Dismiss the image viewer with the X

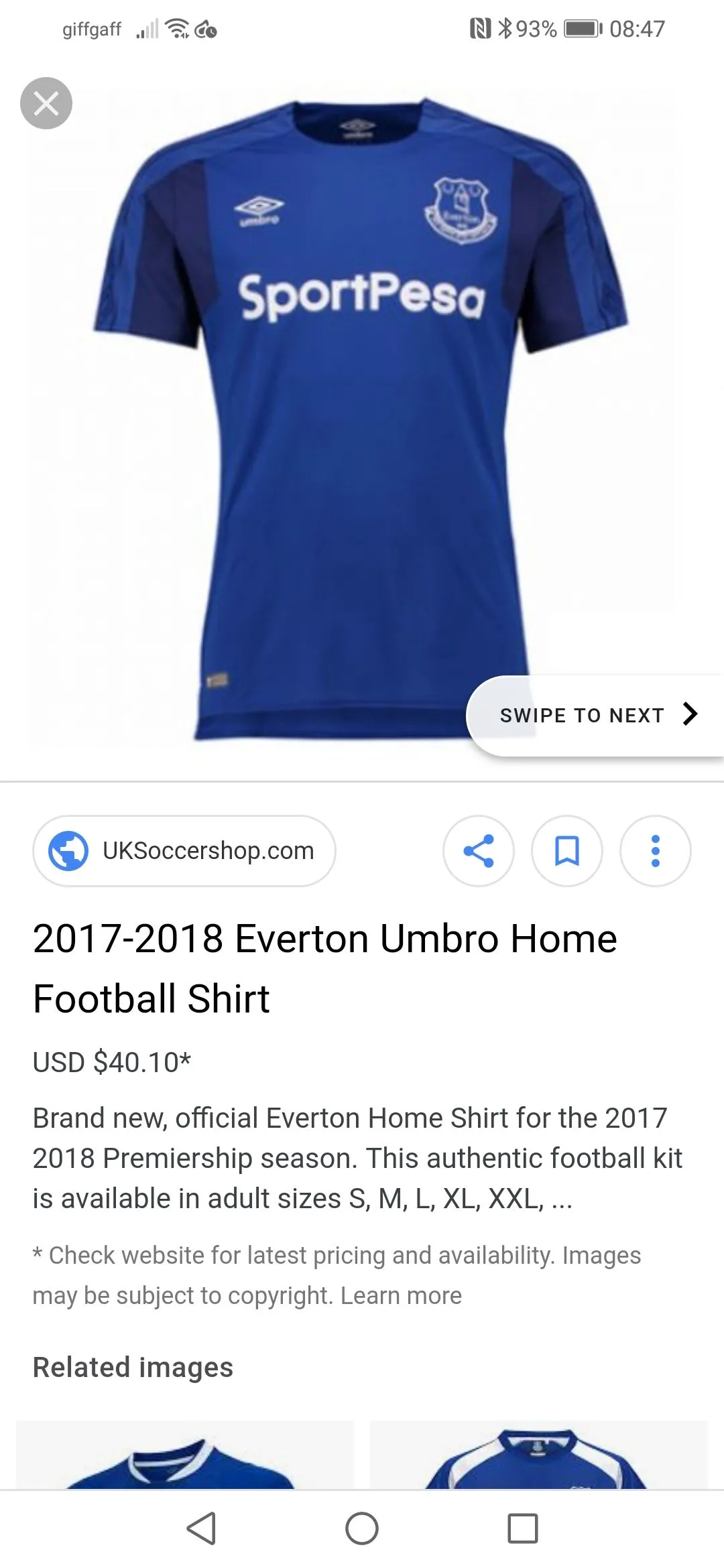[46, 103]
